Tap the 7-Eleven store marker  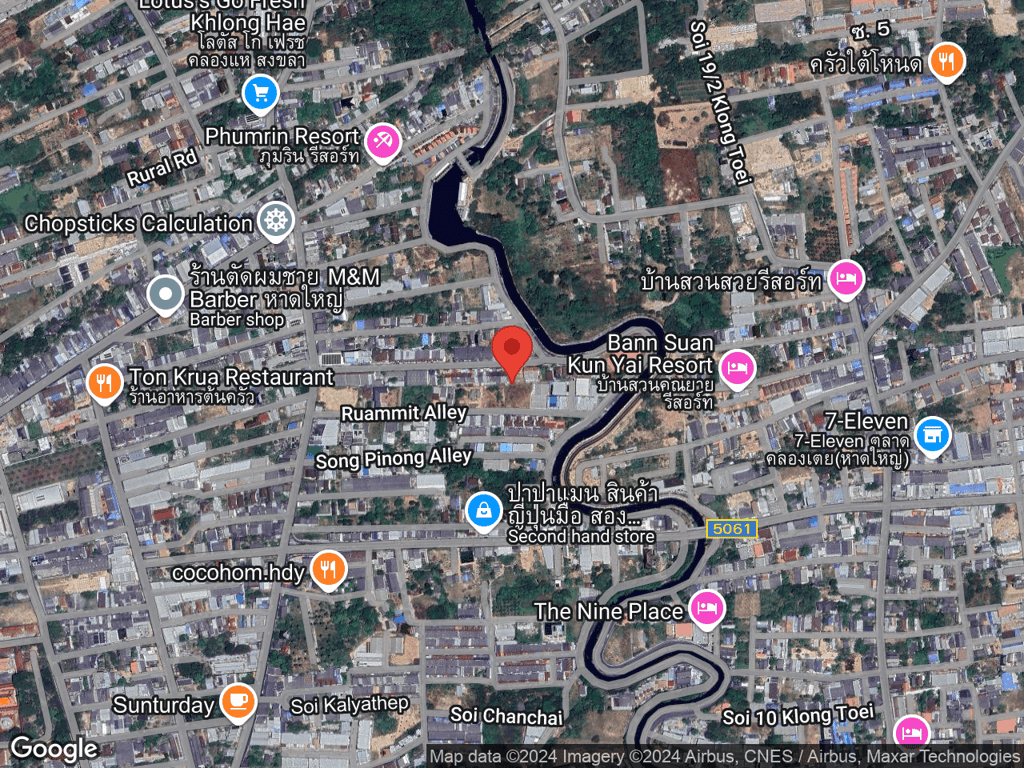(x=931, y=434)
